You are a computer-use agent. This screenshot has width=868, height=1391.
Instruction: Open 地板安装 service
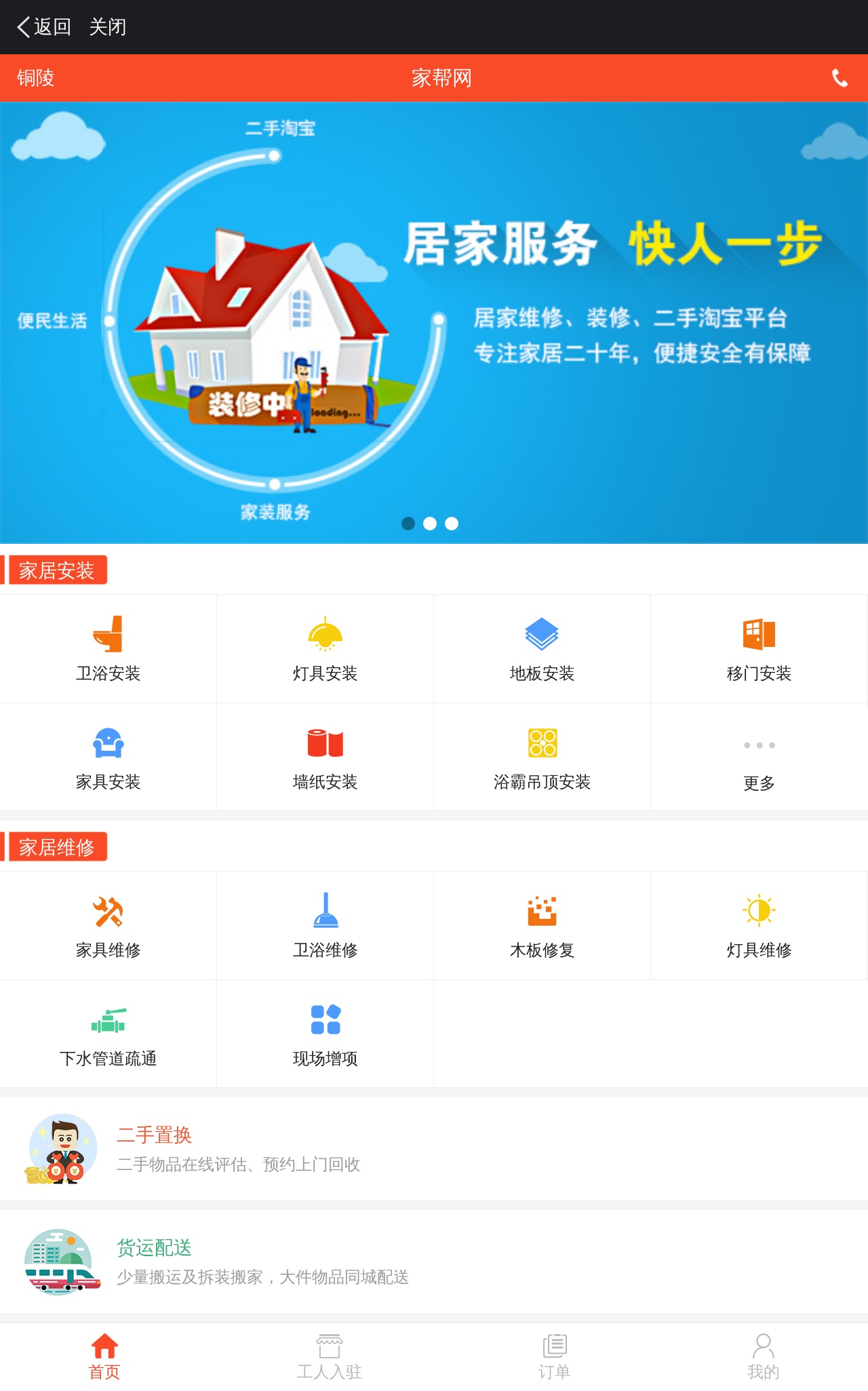[x=542, y=648]
